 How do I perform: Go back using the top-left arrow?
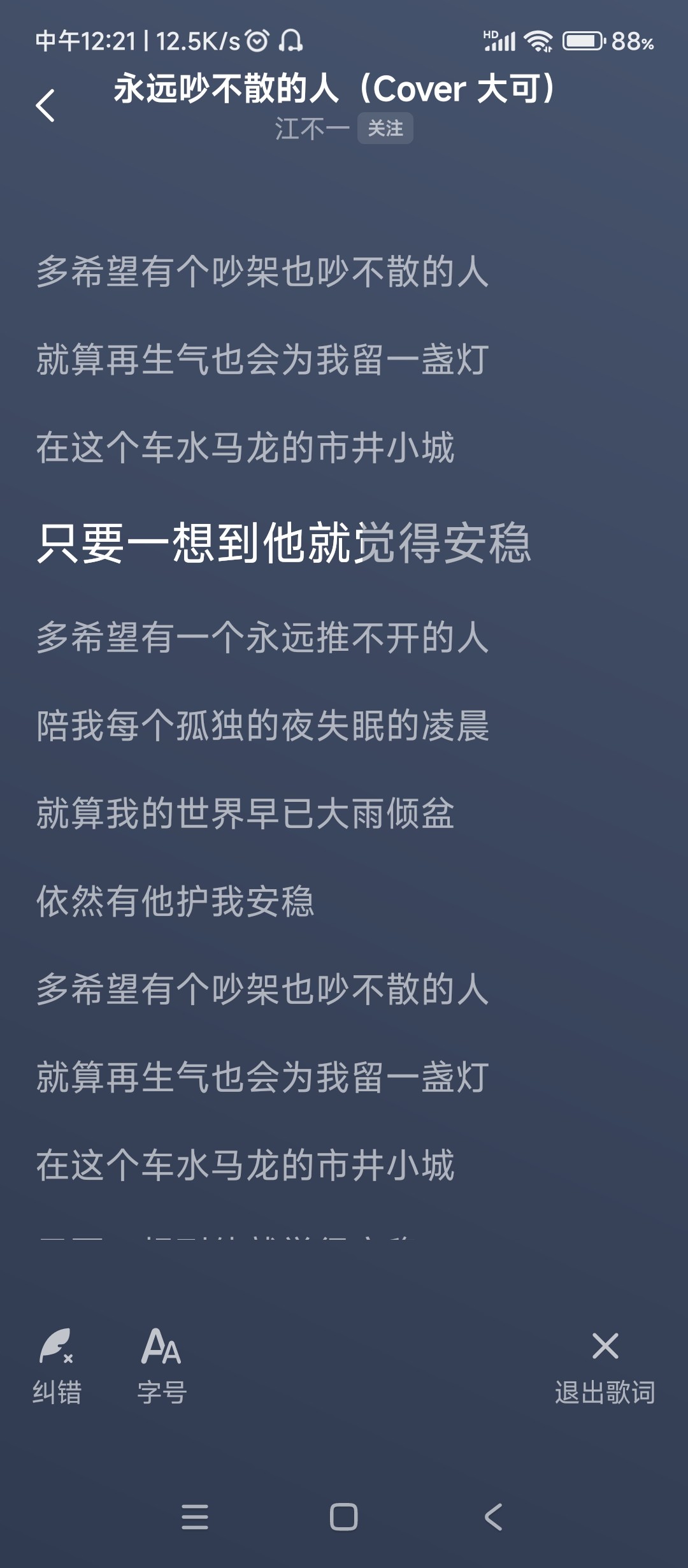point(45,105)
